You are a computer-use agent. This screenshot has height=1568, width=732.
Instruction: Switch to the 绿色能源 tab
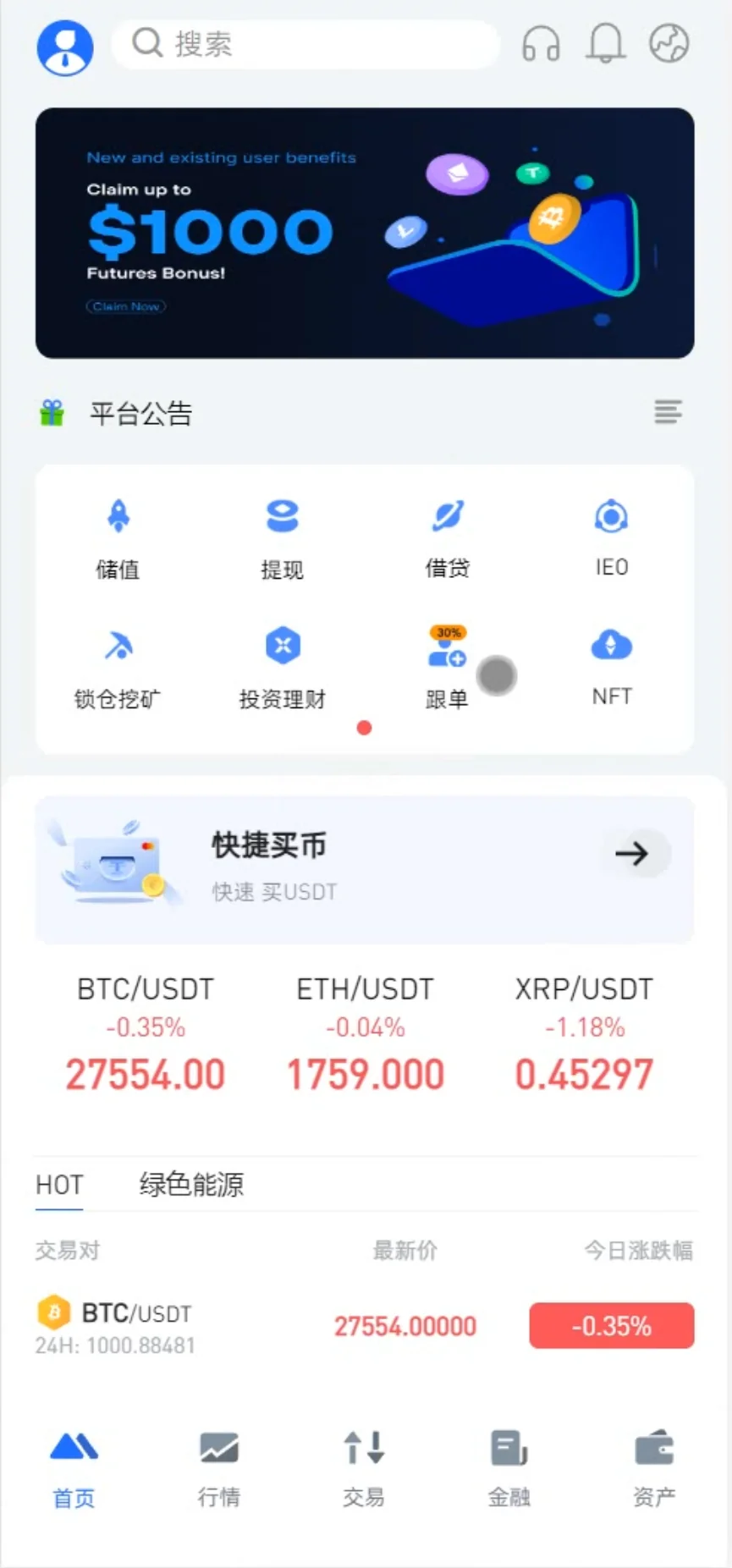click(x=191, y=1185)
